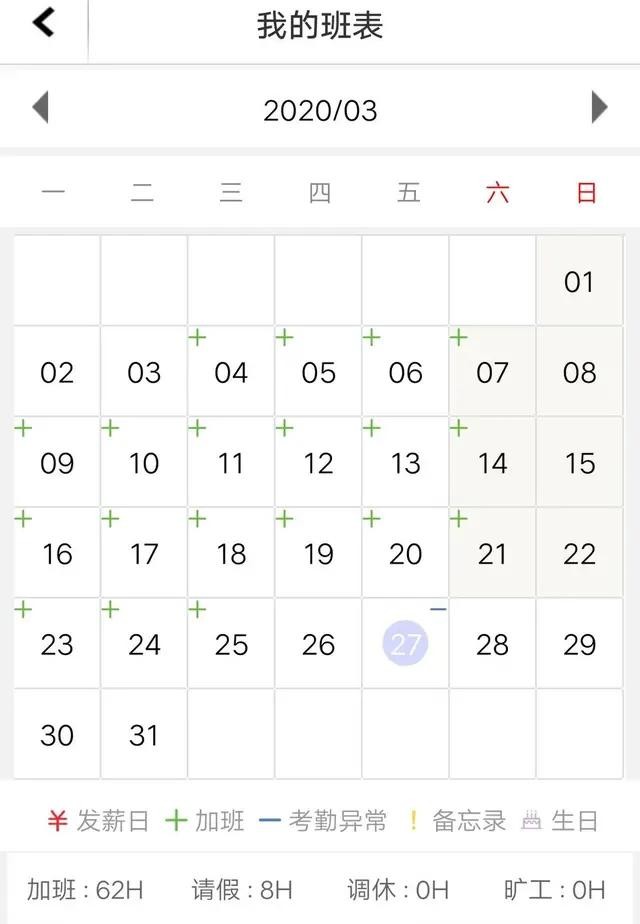Tap date 31 in the schedule
Image resolution: width=640 pixels, height=924 pixels.
tap(144, 735)
